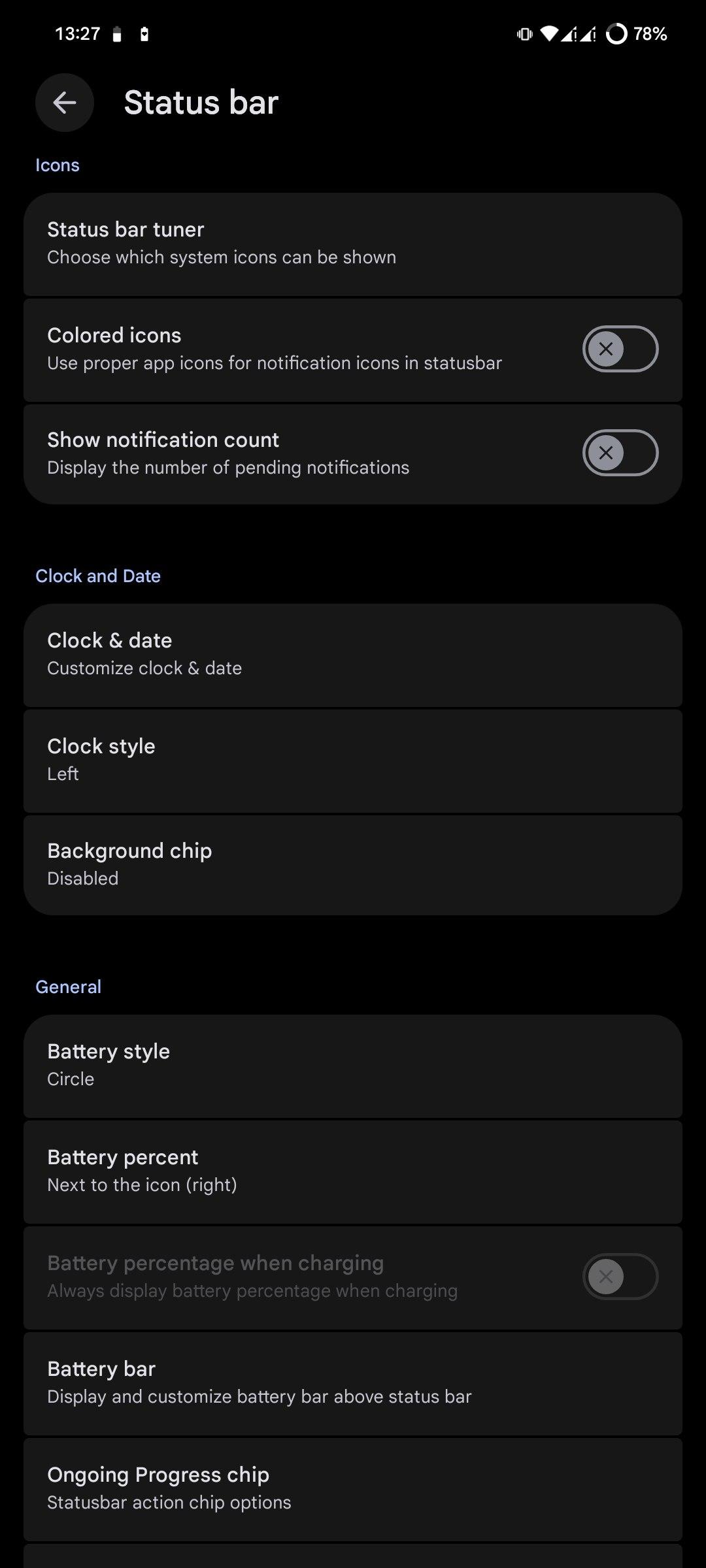The width and height of the screenshot is (706, 1568).
Task: Enable the Colored icons switch
Action: point(620,349)
